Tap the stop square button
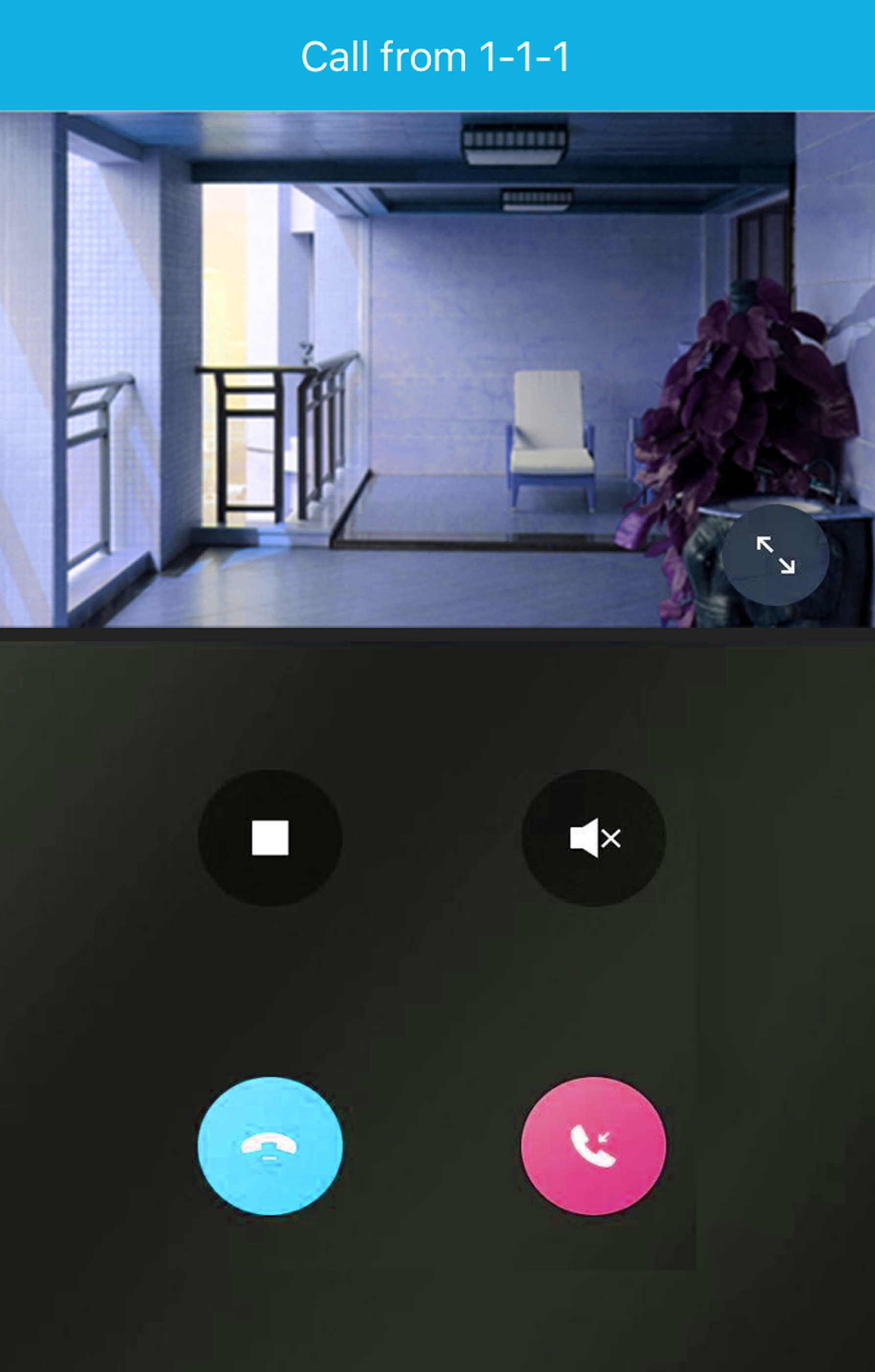 coord(270,837)
